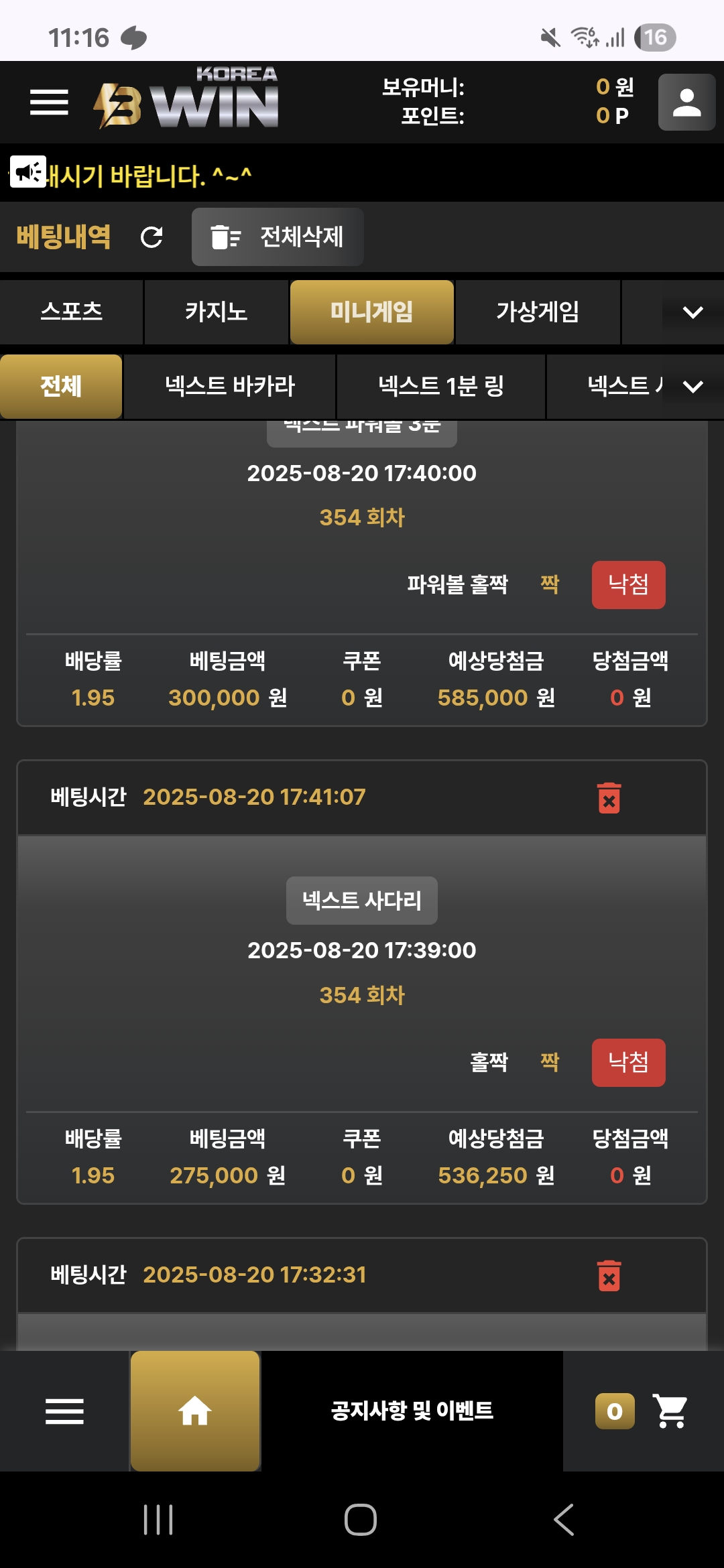Screen dimensions: 724x1568
Task: Open the bottom bar menu icon
Action: [x=64, y=1411]
